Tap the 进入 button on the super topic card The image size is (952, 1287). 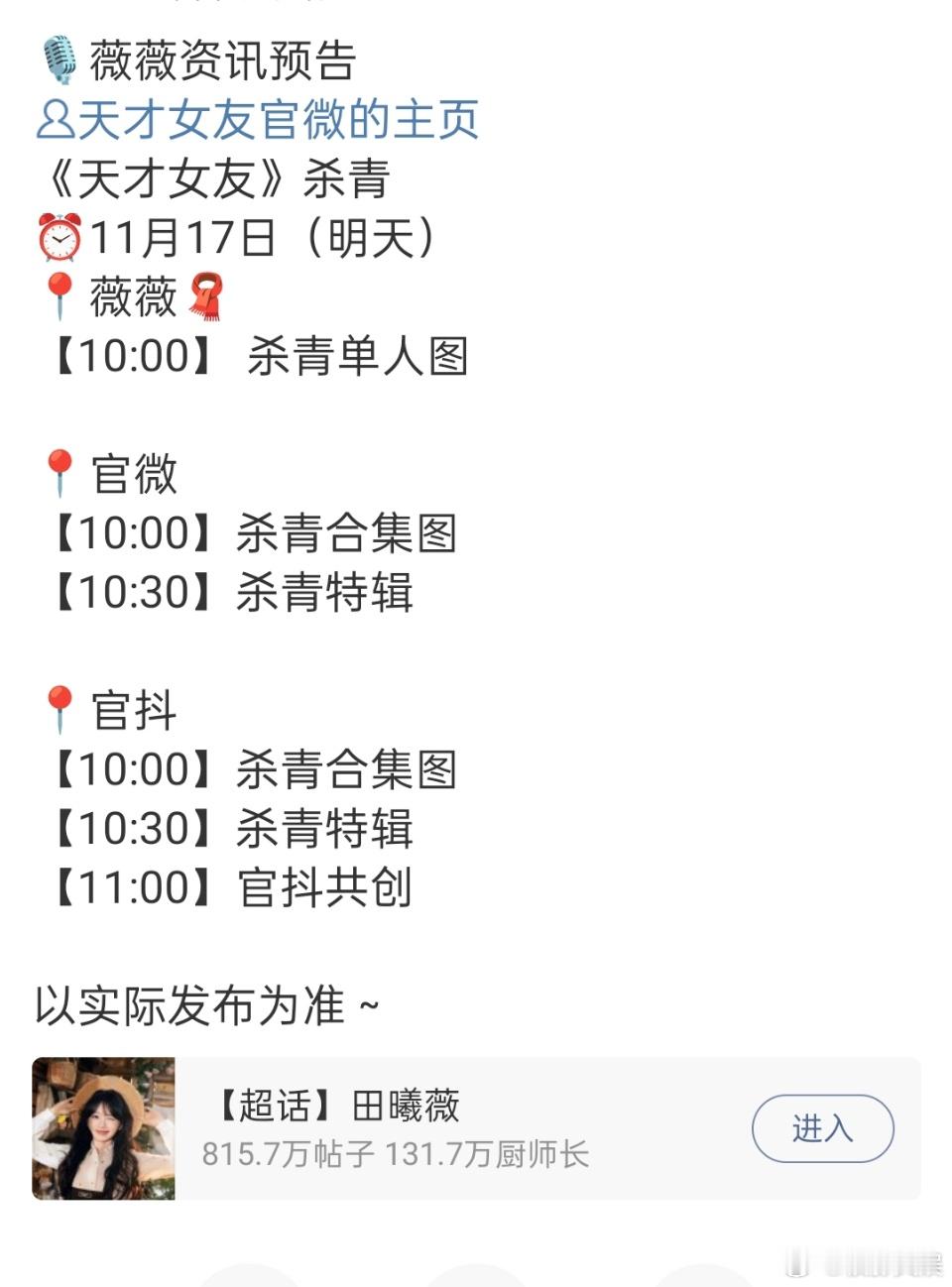pyautogui.click(x=822, y=1127)
